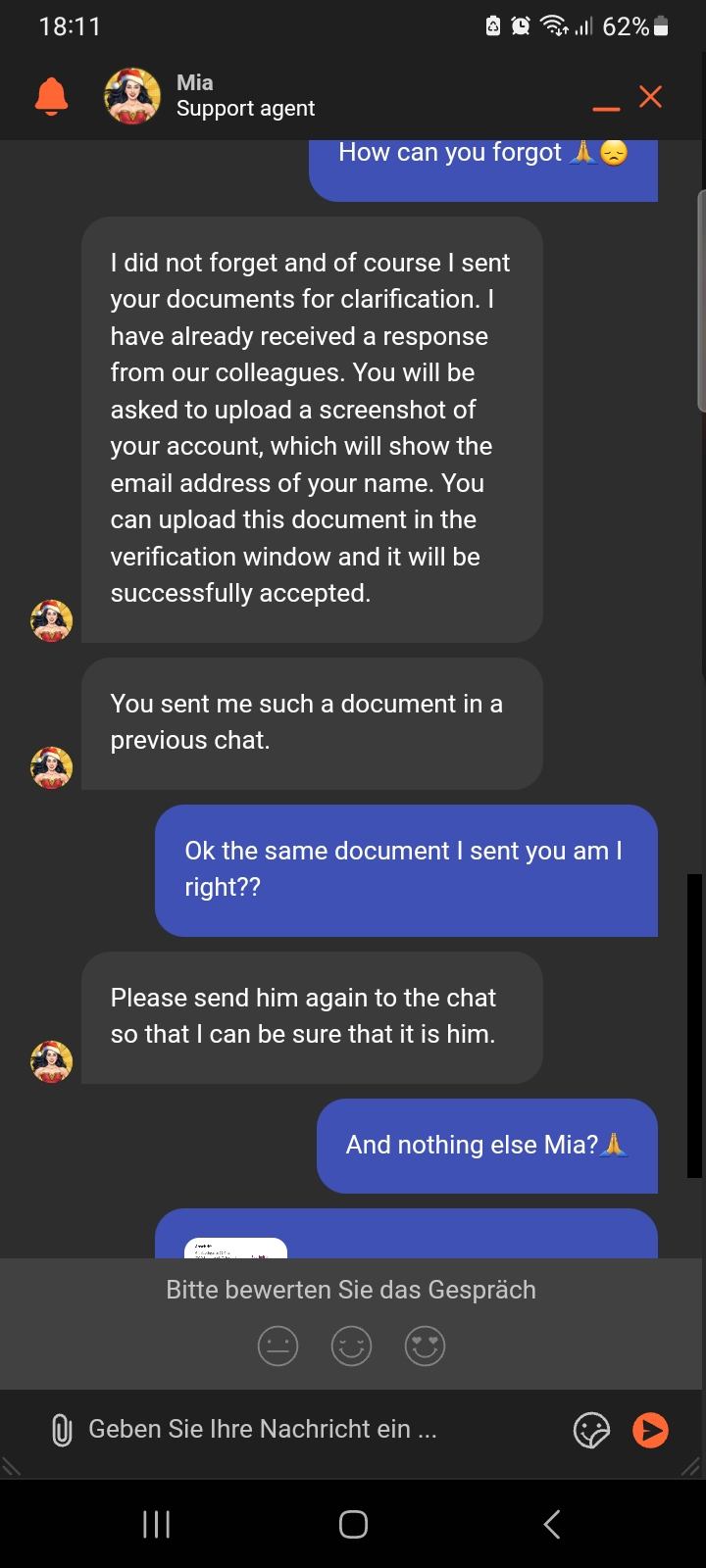706x1568 pixels.
Task: Send the message with the orange arrow
Action: [650, 1430]
